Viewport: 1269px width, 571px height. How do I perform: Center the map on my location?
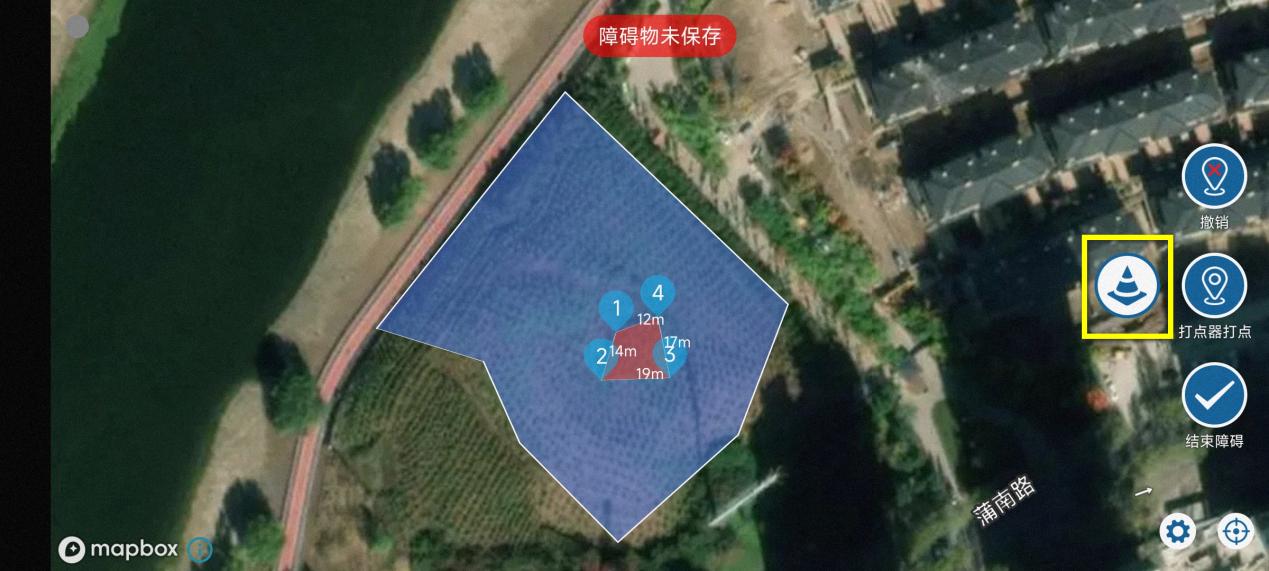point(1236,531)
